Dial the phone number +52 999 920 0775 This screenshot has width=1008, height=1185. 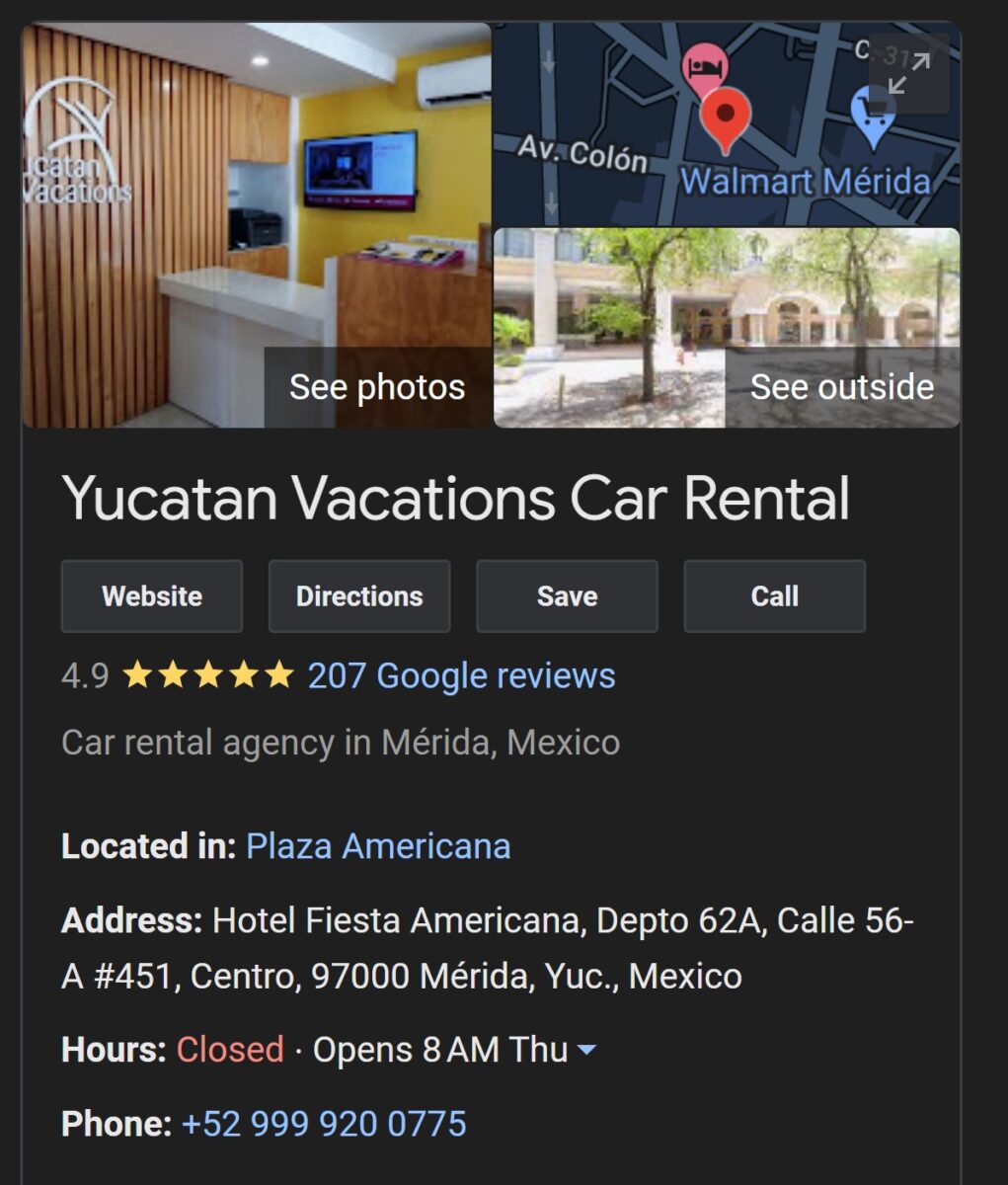pos(324,1124)
